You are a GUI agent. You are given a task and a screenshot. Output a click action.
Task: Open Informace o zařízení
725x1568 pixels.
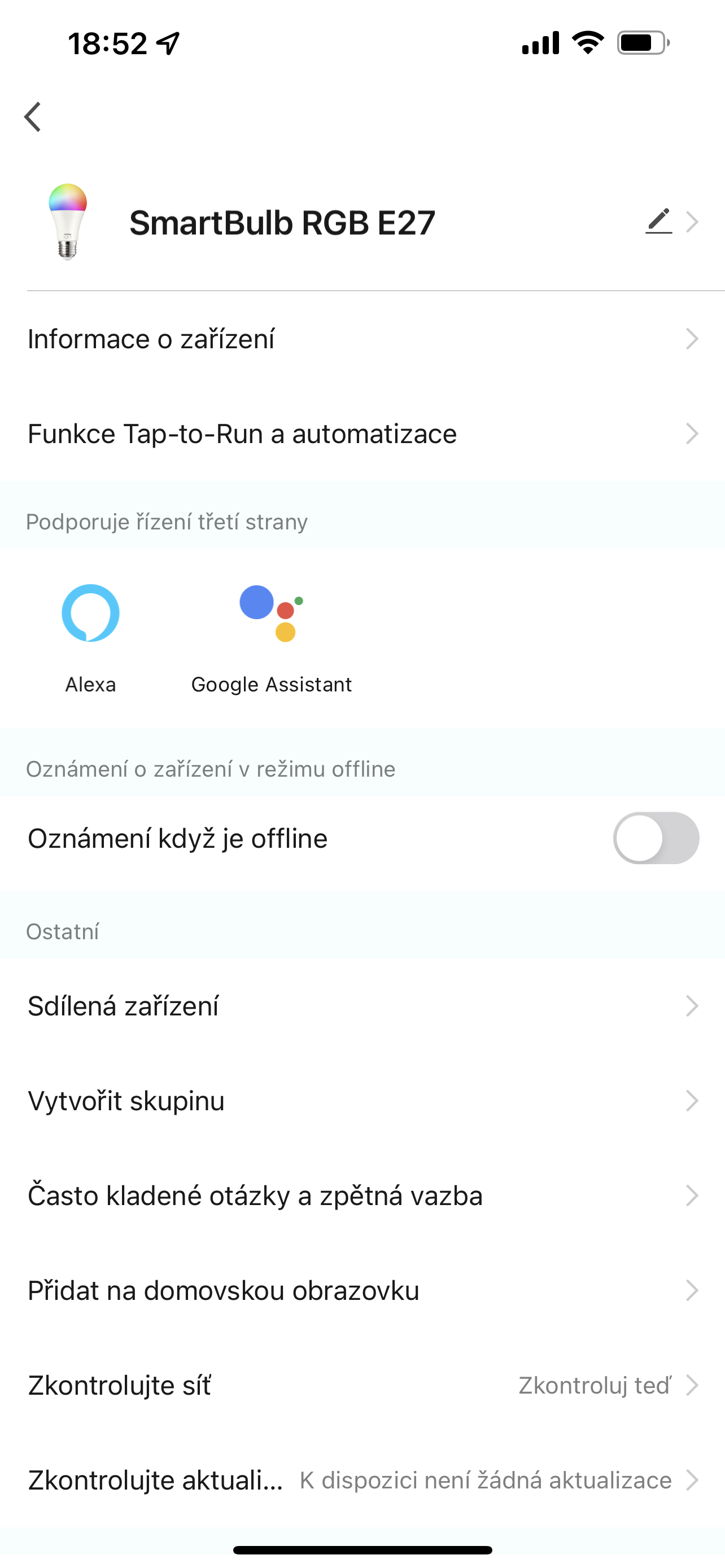click(x=362, y=339)
